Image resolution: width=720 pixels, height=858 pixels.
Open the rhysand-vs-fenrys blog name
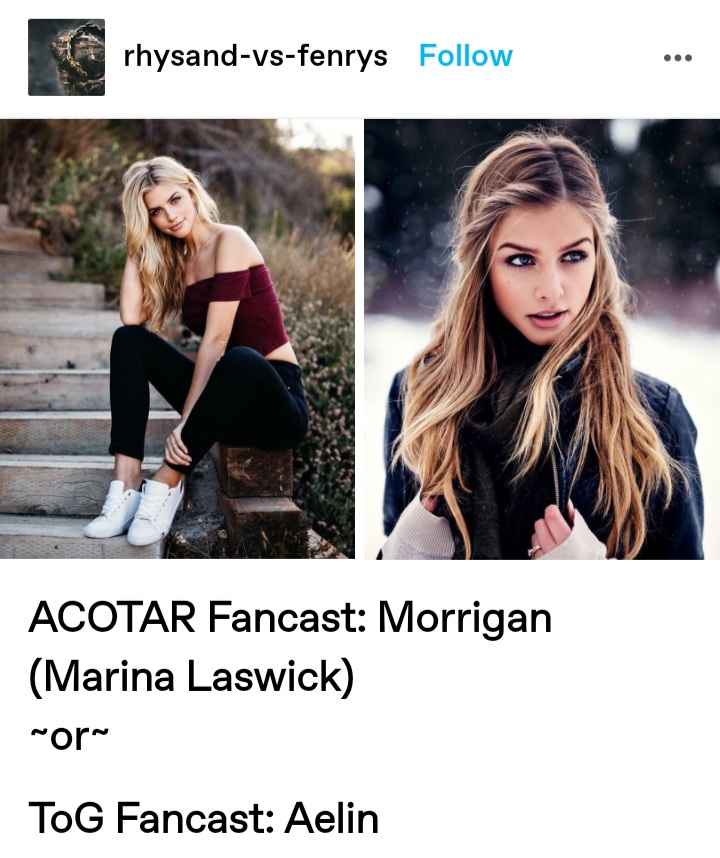tap(255, 56)
